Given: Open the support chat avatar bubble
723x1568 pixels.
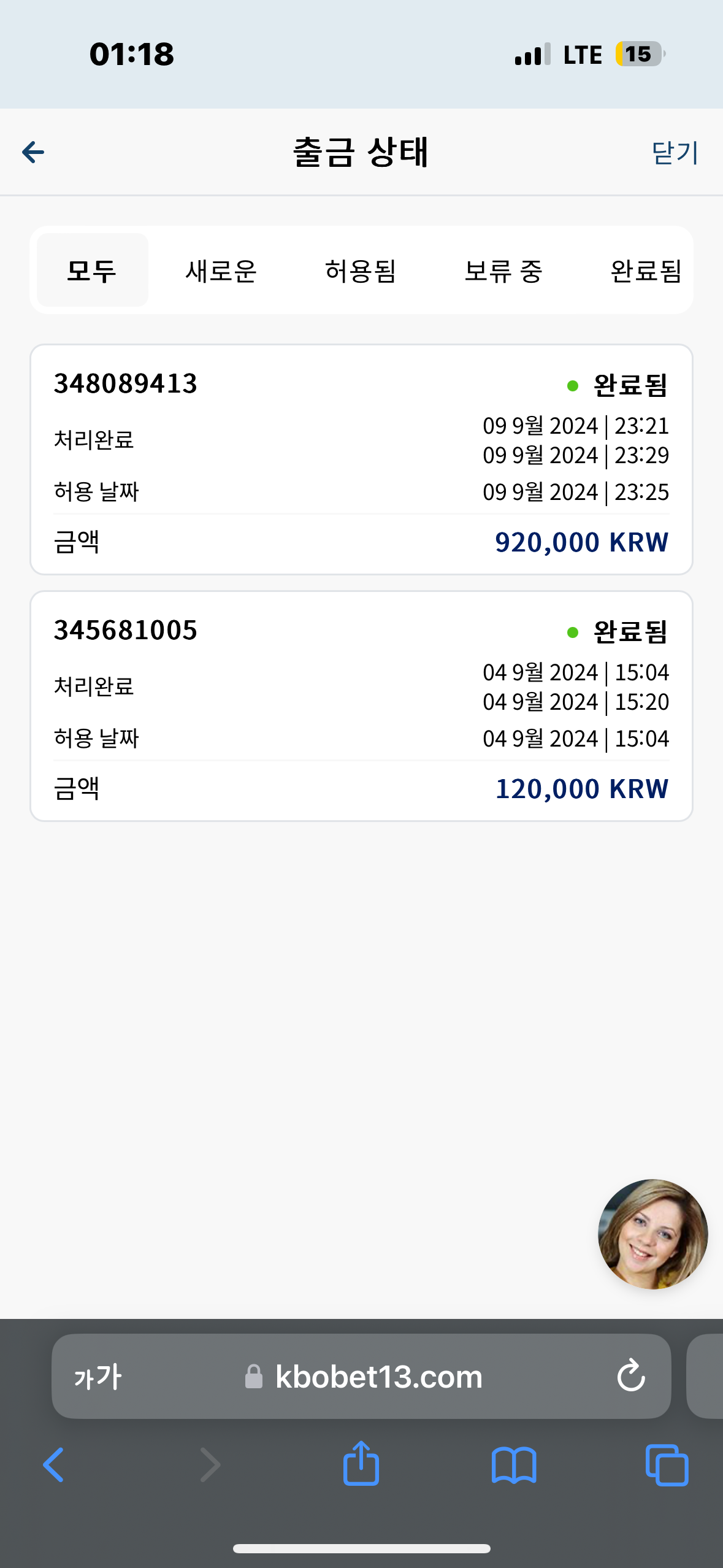Looking at the screenshot, I should pyautogui.click(x=652, y=1234).
